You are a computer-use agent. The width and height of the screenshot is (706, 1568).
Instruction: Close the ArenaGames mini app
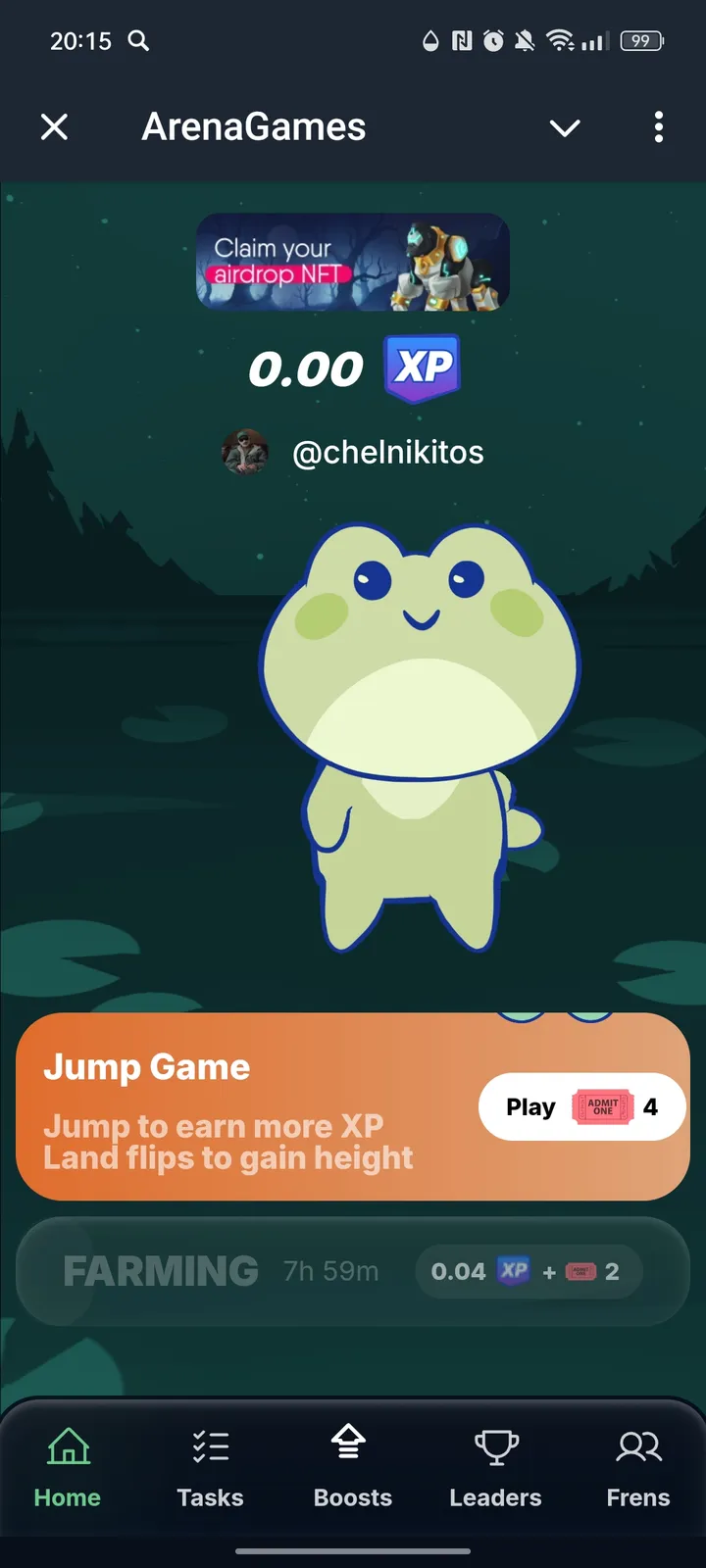pos(55,126)
